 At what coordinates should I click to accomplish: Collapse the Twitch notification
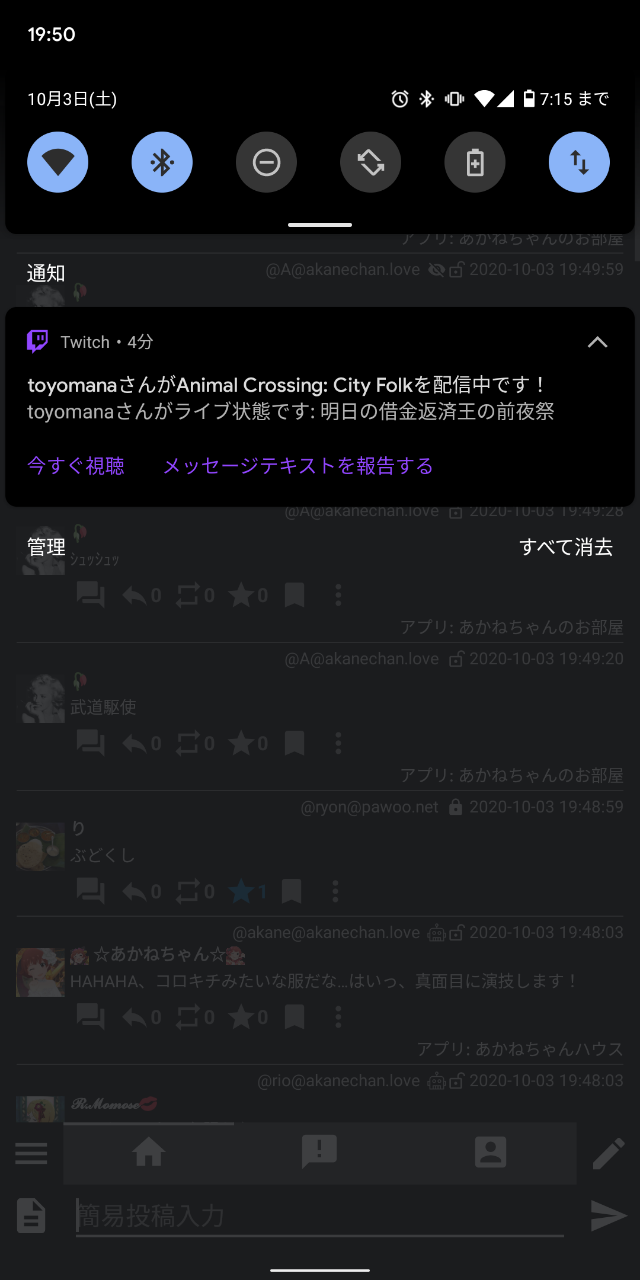pyautogui.click(x=597, y=342)
